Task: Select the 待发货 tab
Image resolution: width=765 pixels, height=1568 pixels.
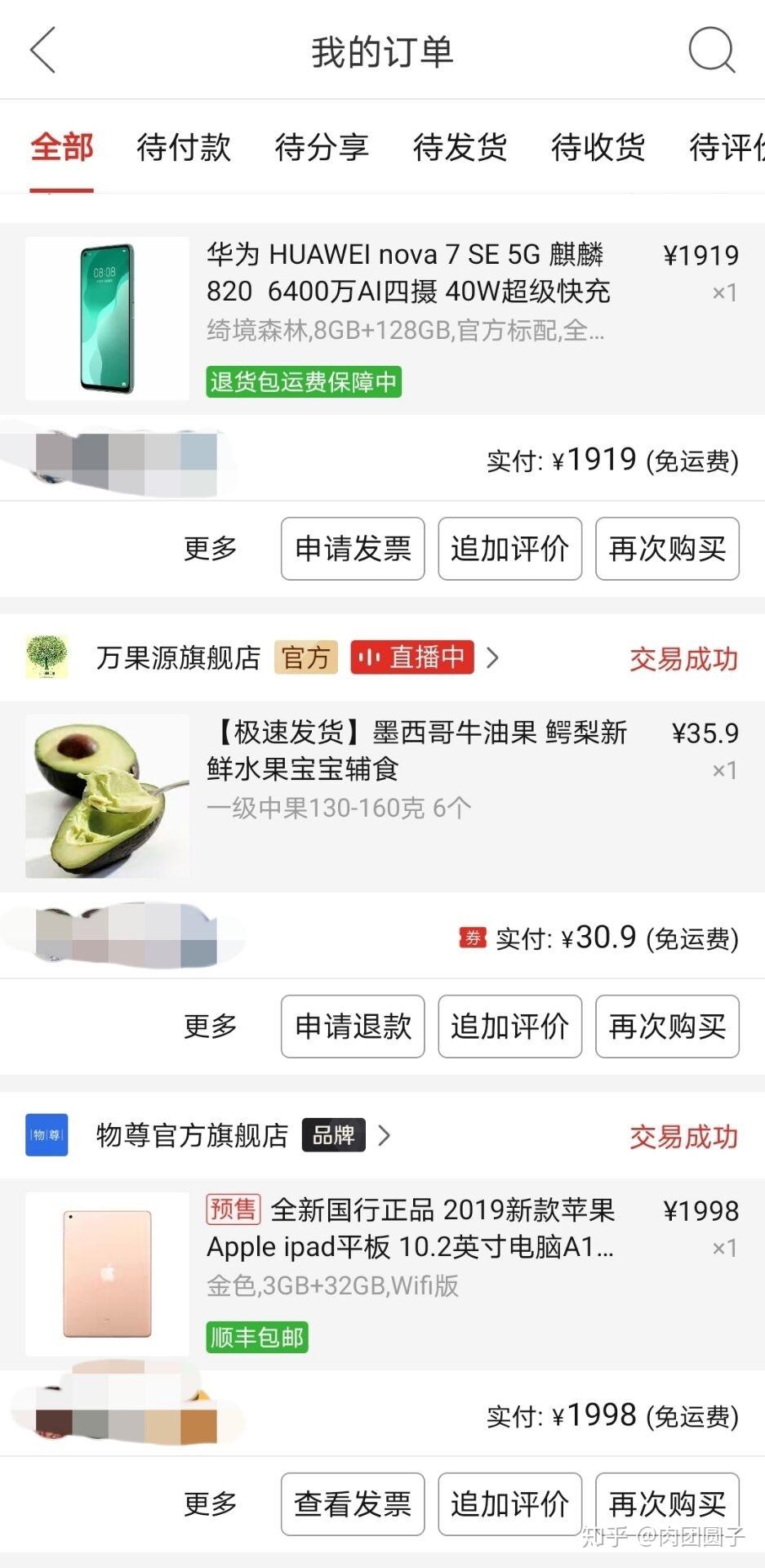Action: (x=460, y=148)
